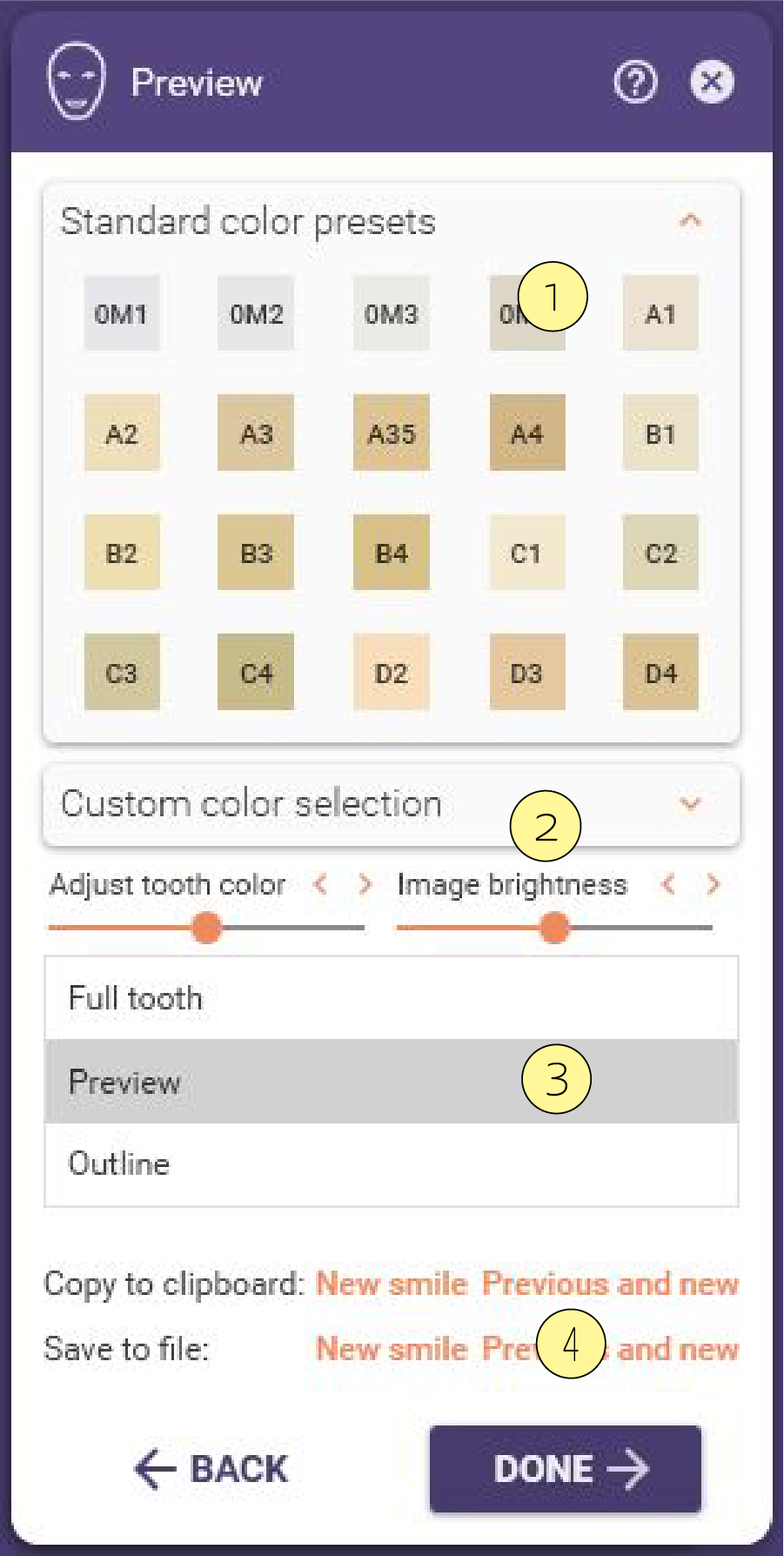
Task: Open the help question mark icon
Action: click(x=635, y=83)
